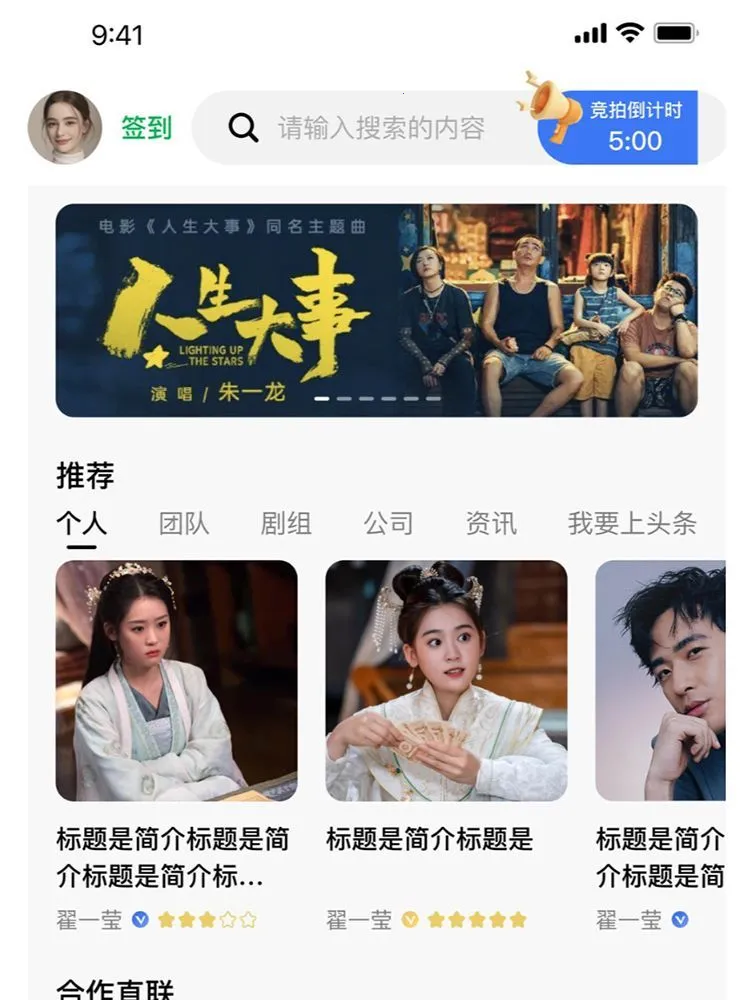
Task: Go to the 我要上头条 tab
Action: tap(632, 523)
